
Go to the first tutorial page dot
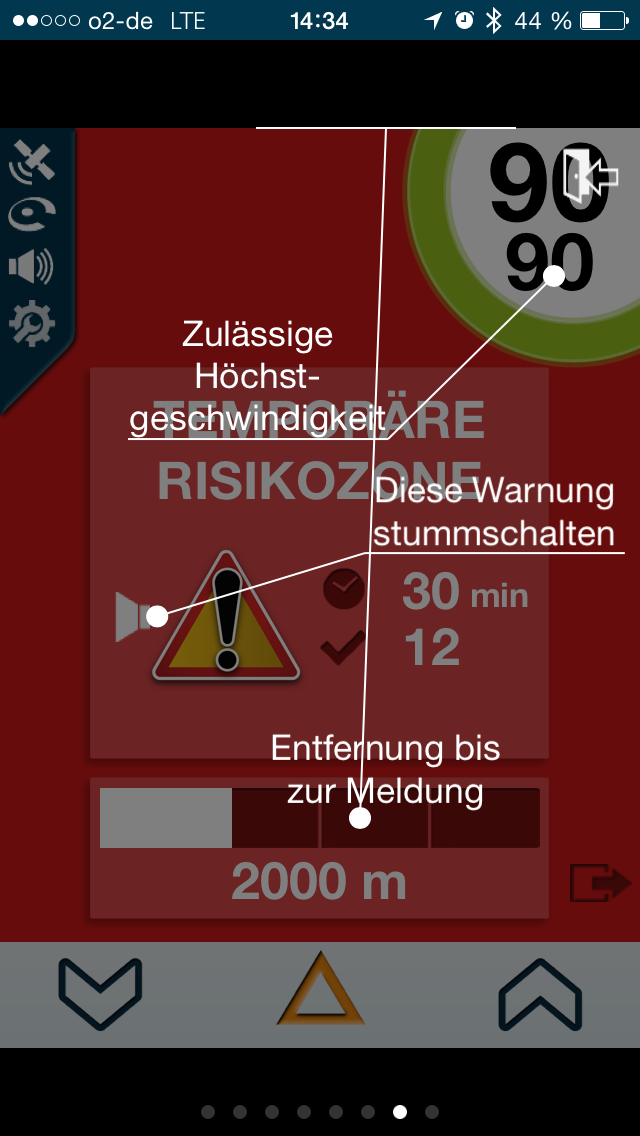point(208,1112)
